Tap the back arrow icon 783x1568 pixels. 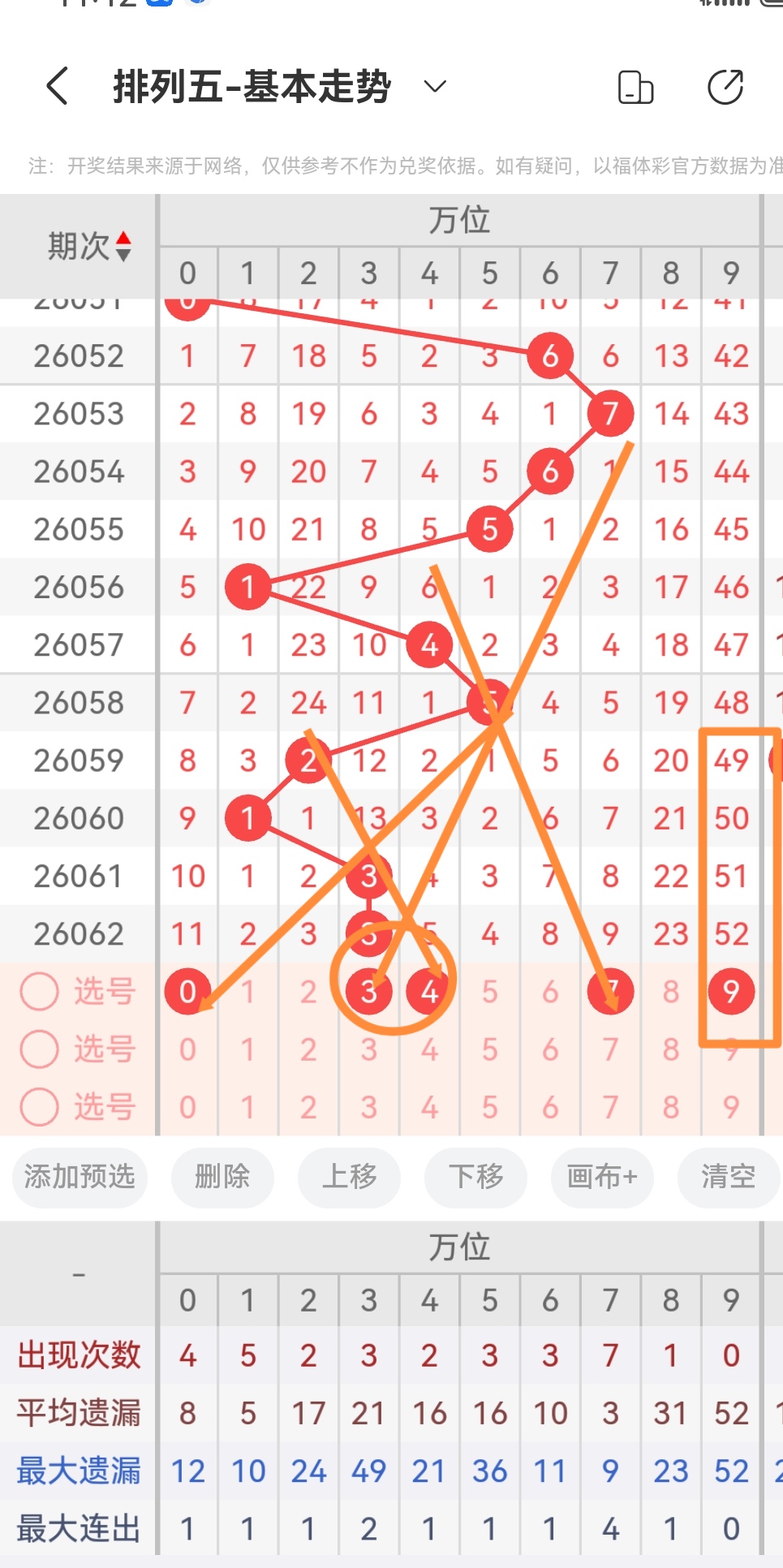tap(56, 86)
